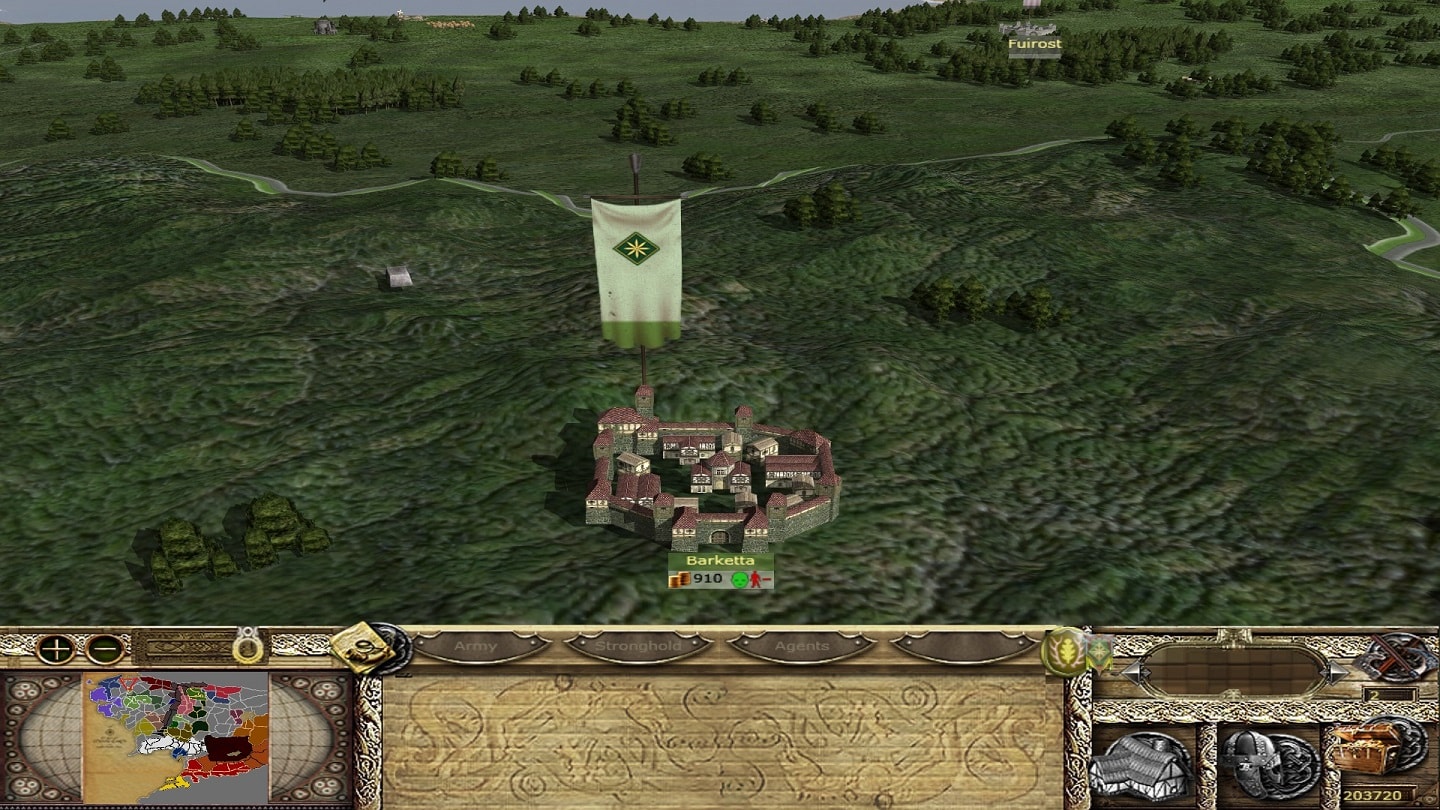Zoom out the minimap with minus button
This screenshot has width=1440, height=810.
tap(104, 650)
